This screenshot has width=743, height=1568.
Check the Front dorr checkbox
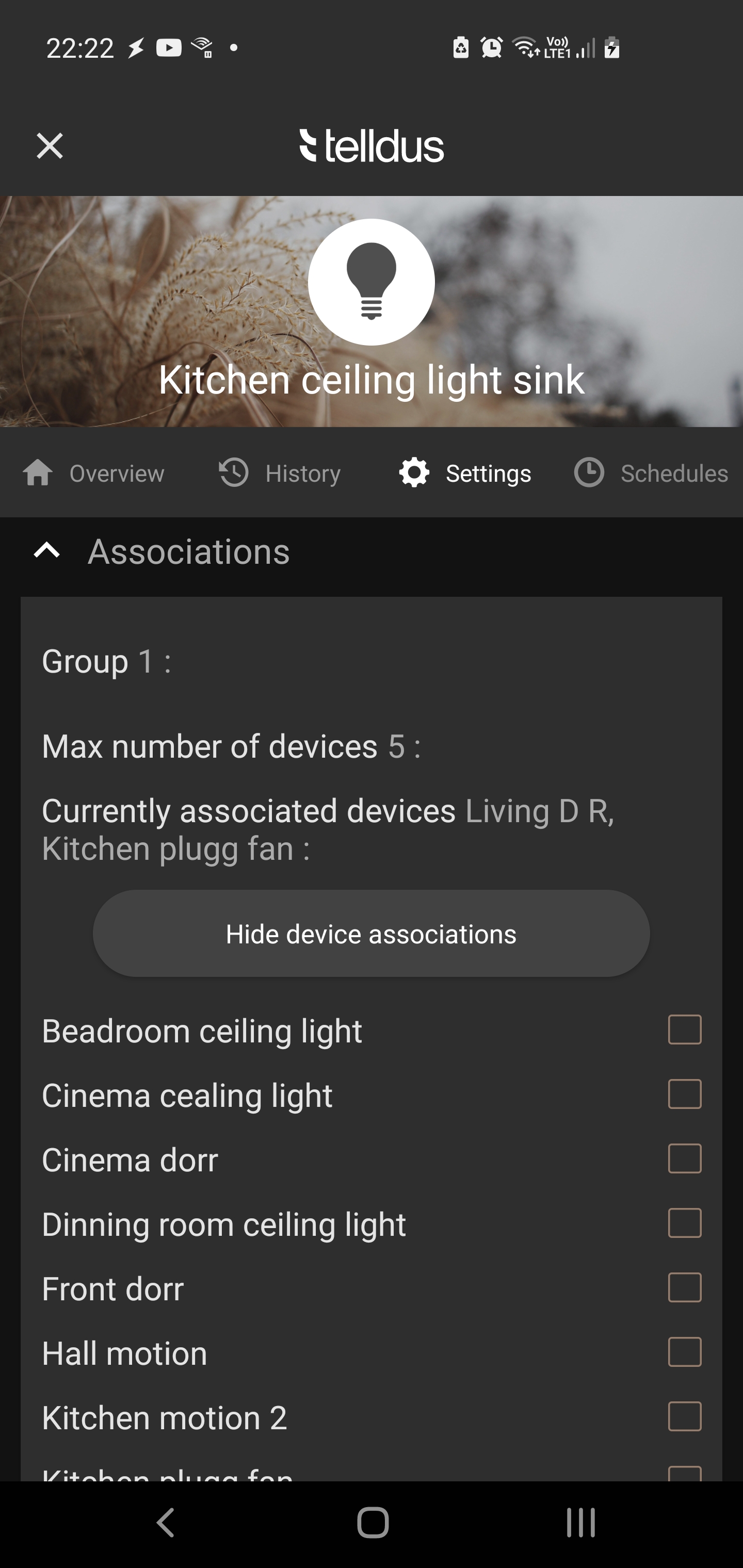click(x=685, y=1288)
